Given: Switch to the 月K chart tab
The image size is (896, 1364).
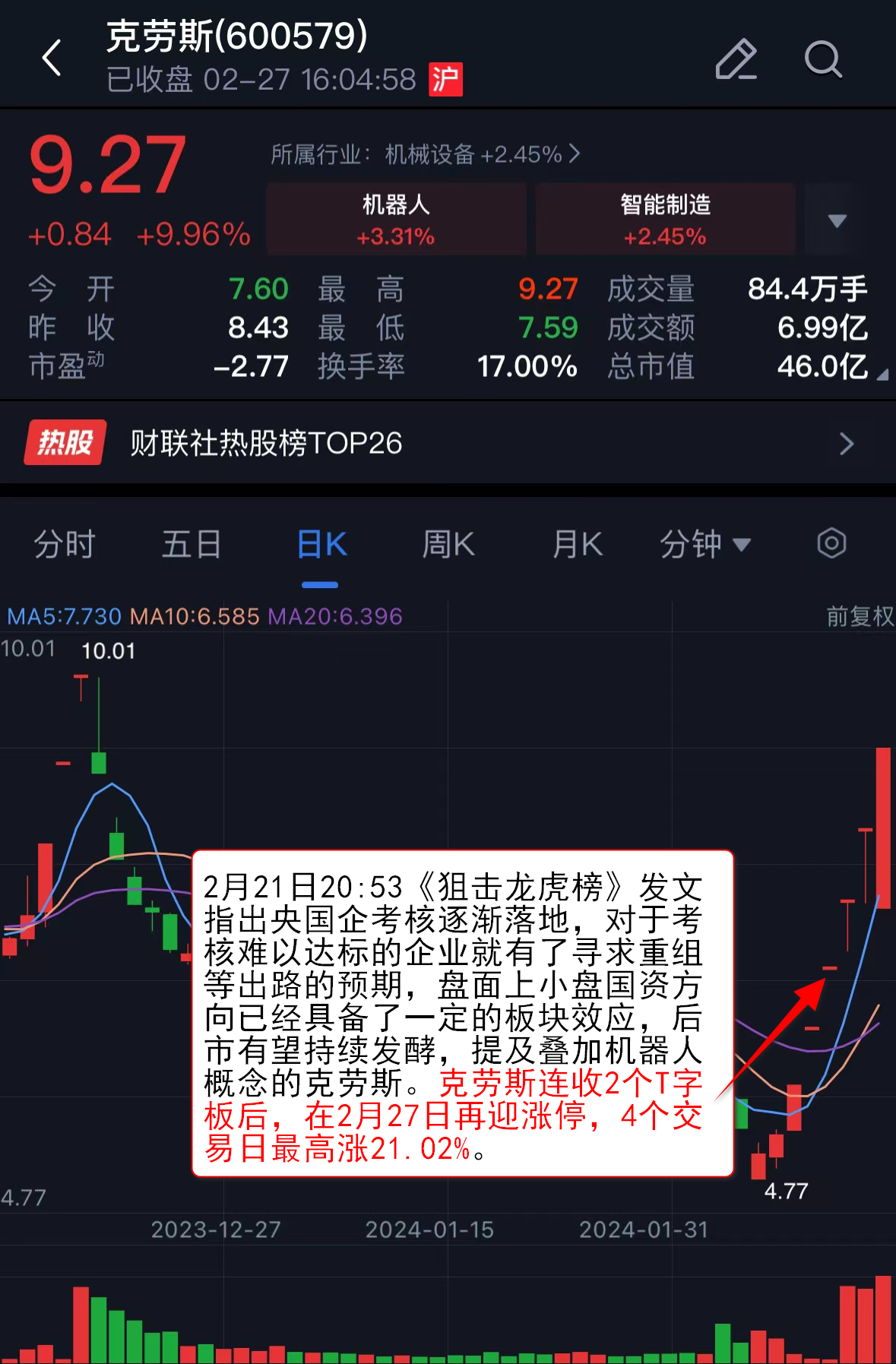Looking at the screenshot, I should coord(578,544).
